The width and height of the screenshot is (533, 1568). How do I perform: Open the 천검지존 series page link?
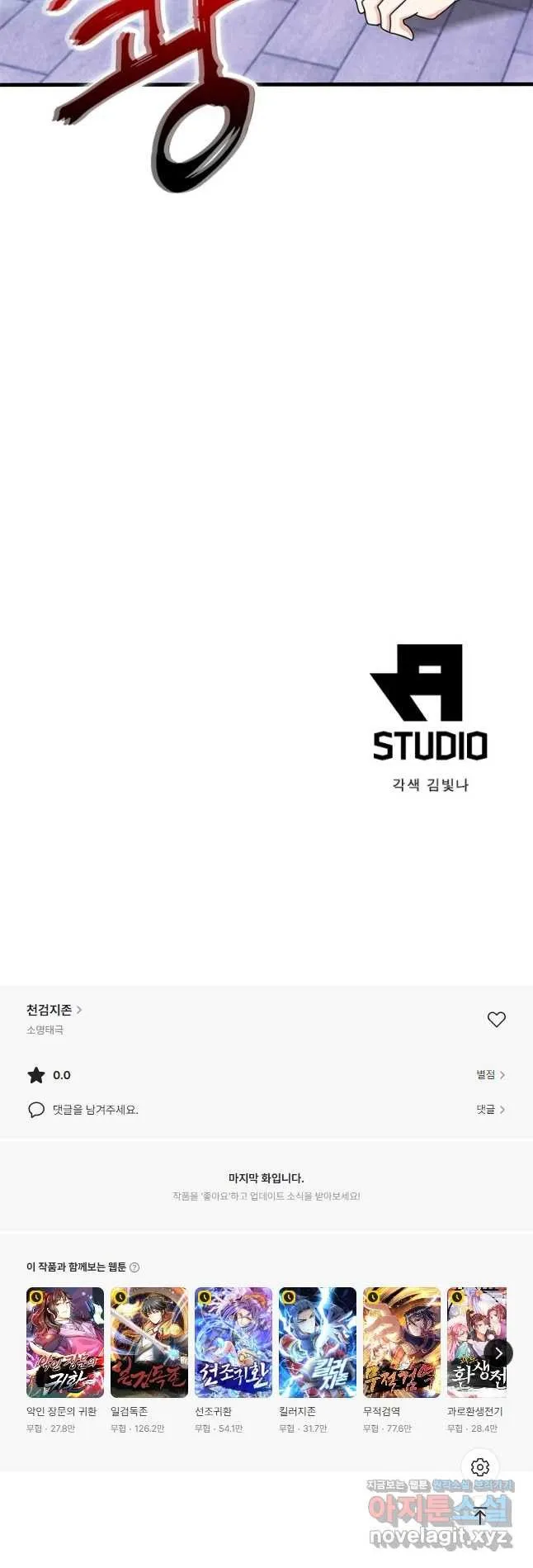click(x=54, y=1010)
